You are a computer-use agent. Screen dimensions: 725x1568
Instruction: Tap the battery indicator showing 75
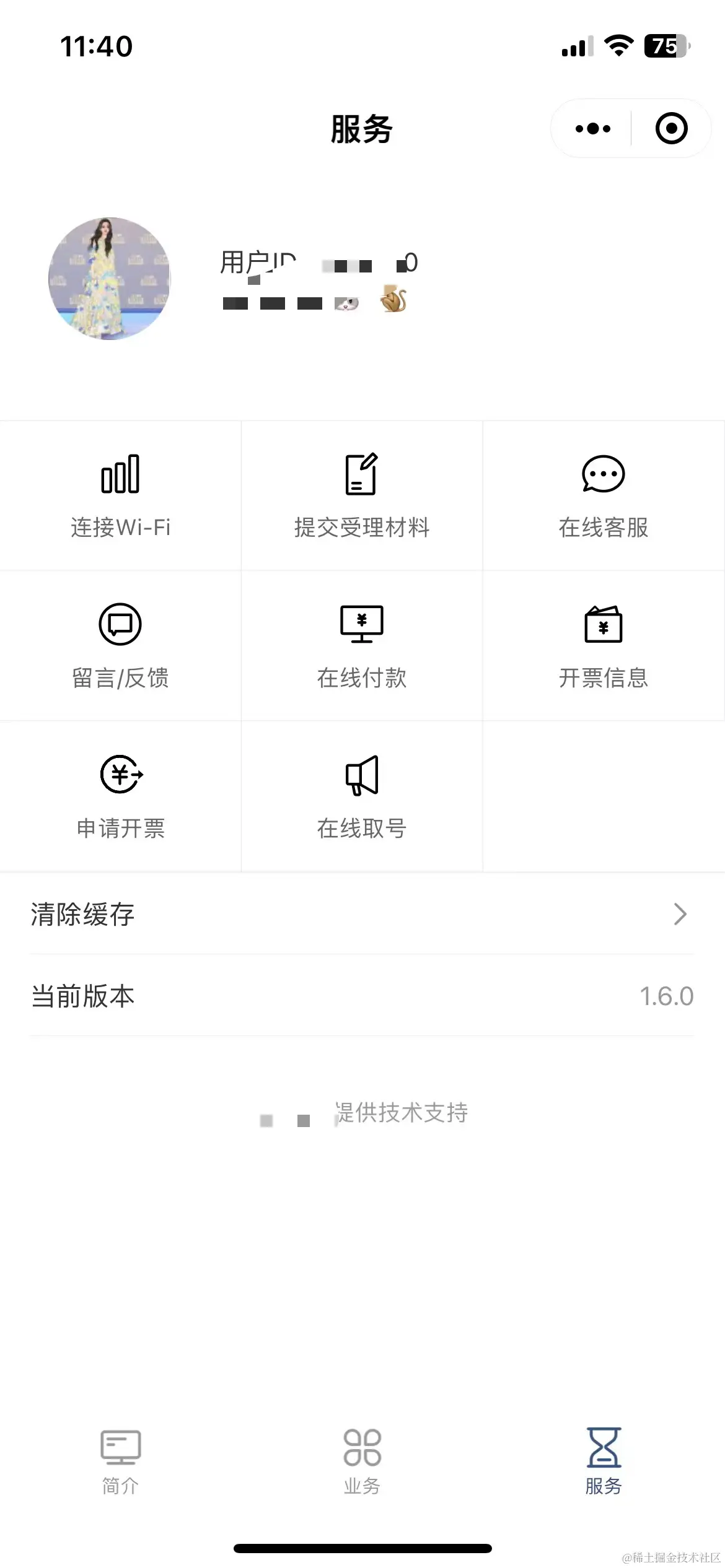[x=664, y=46]
